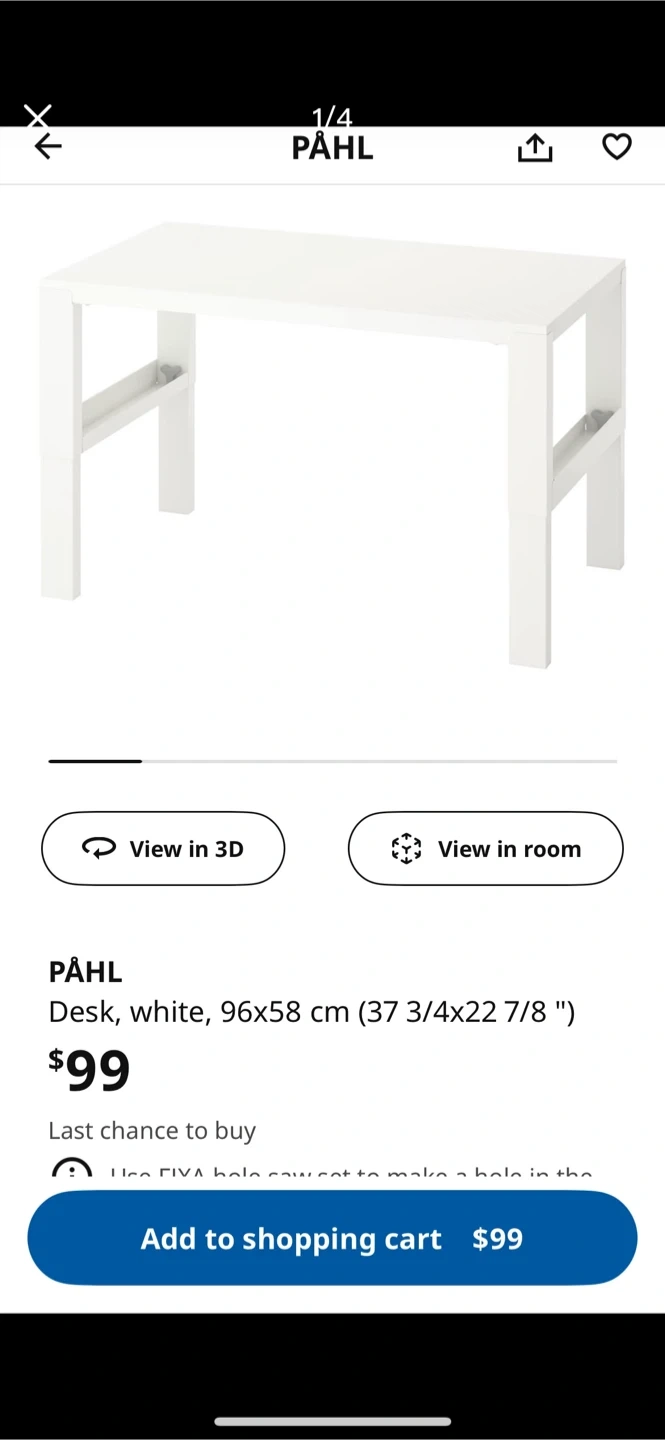This screenshot has height=1440, width=665.
Task: Add PÅHL desk to favorites
Action: 617,147
